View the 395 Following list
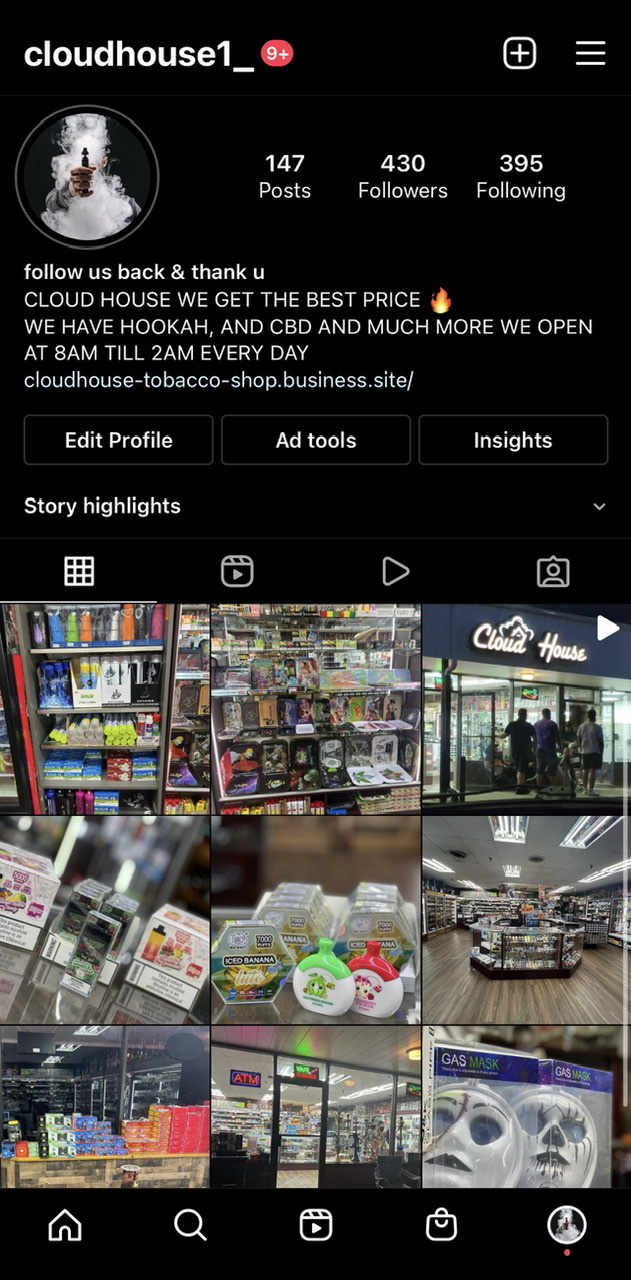Image resolution: width=631 pixels, height=1280 pixels. click(x=520, y=176)
